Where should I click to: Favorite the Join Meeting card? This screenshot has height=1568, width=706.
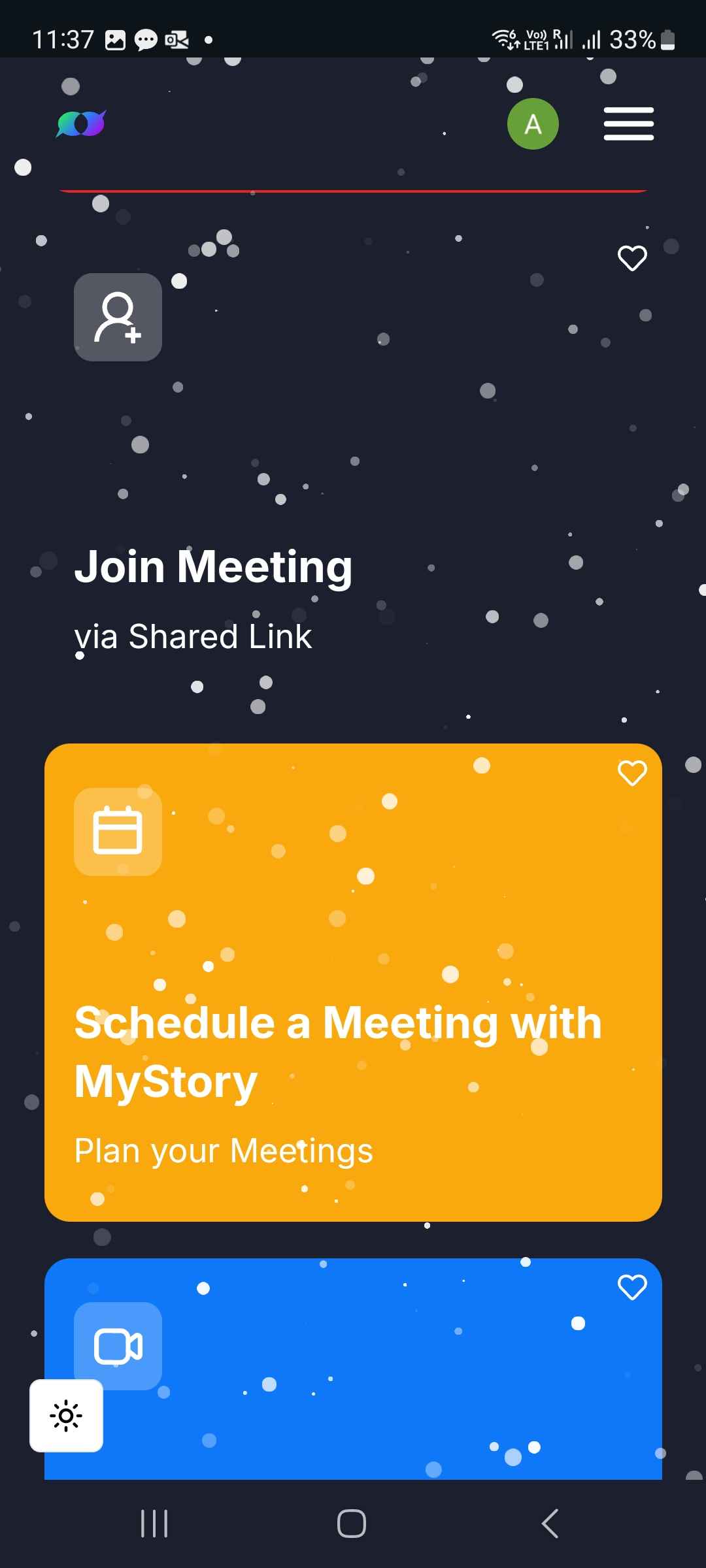tap(632, 259)
